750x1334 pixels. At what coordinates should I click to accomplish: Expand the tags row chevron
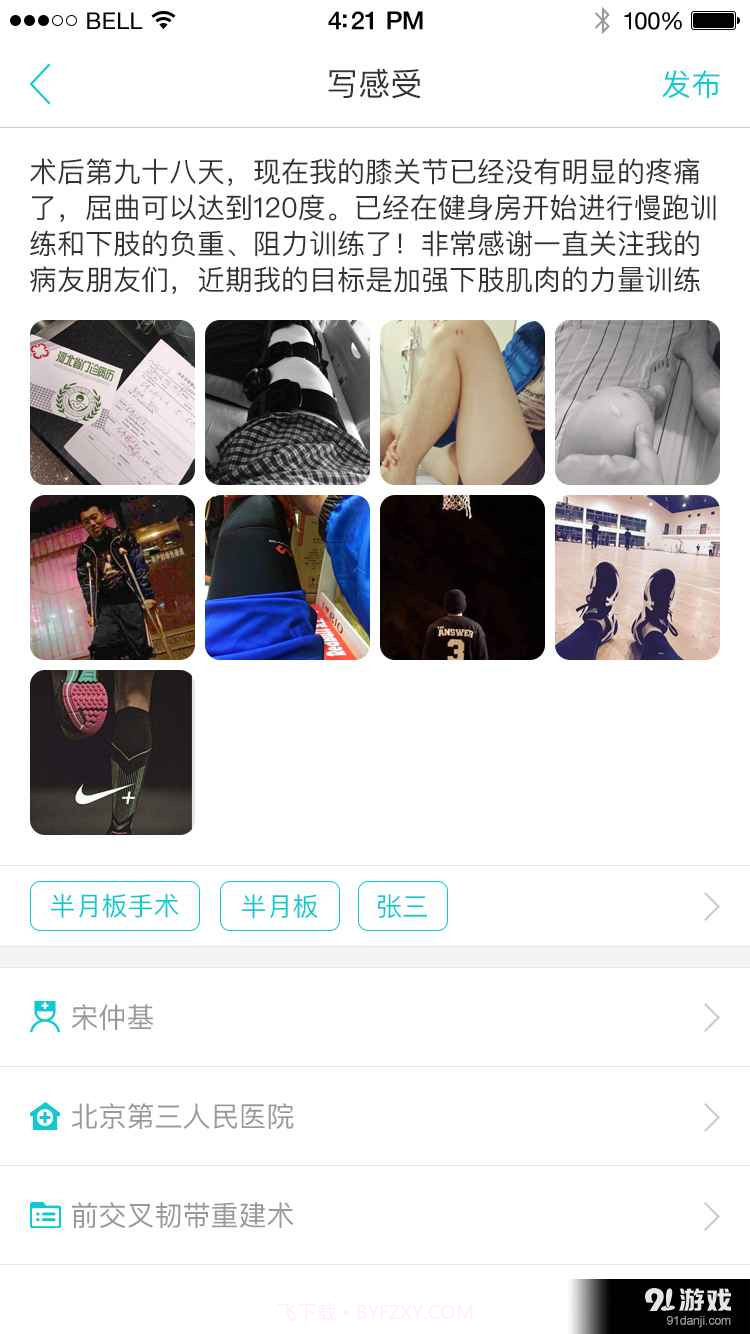click(x=710, y=906)
